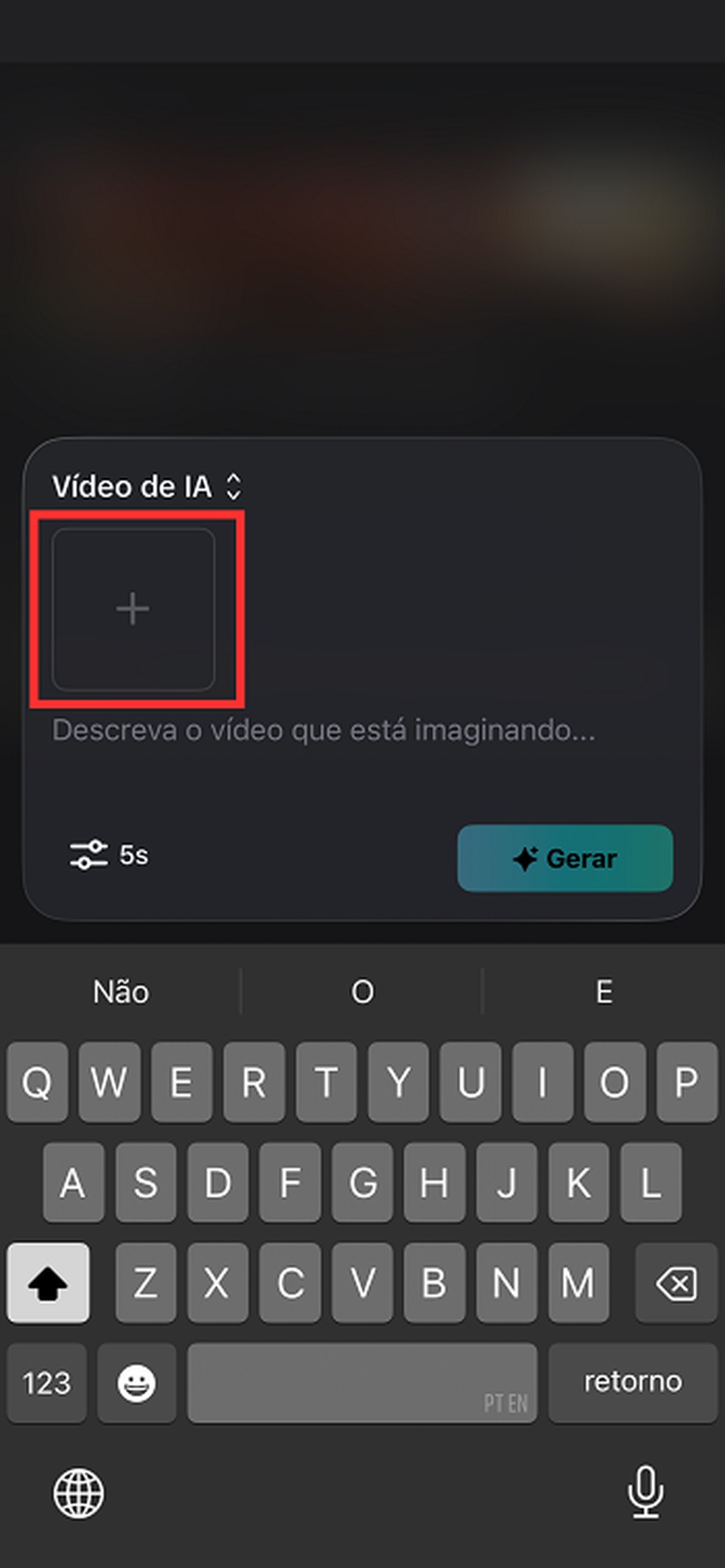
Task: Tap retorno to insert a line break
Action: (x=632, y=1383)
